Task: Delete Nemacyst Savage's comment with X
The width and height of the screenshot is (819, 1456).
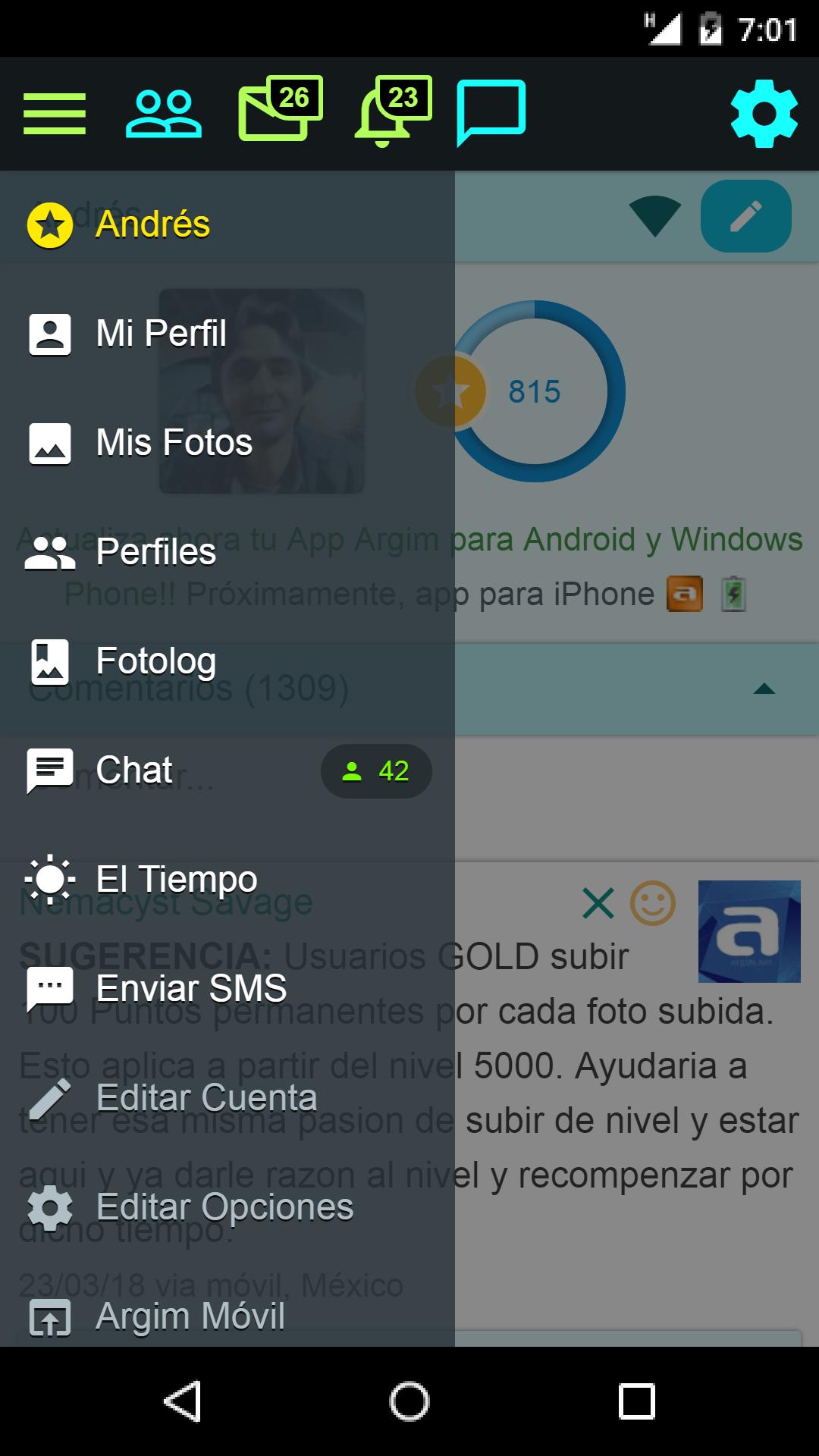Action: pos(598,903)
